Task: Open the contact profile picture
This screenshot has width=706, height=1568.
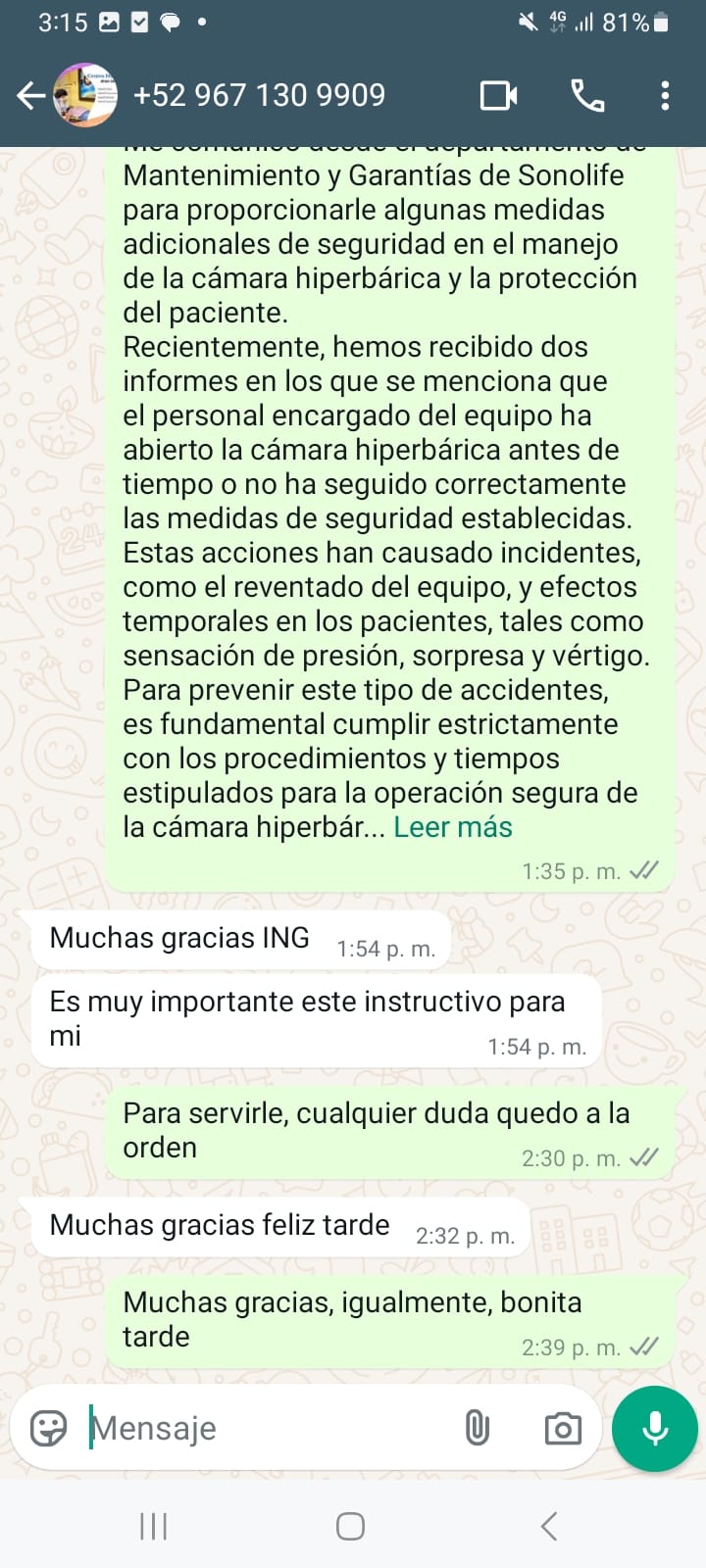Action: (85, 95)
